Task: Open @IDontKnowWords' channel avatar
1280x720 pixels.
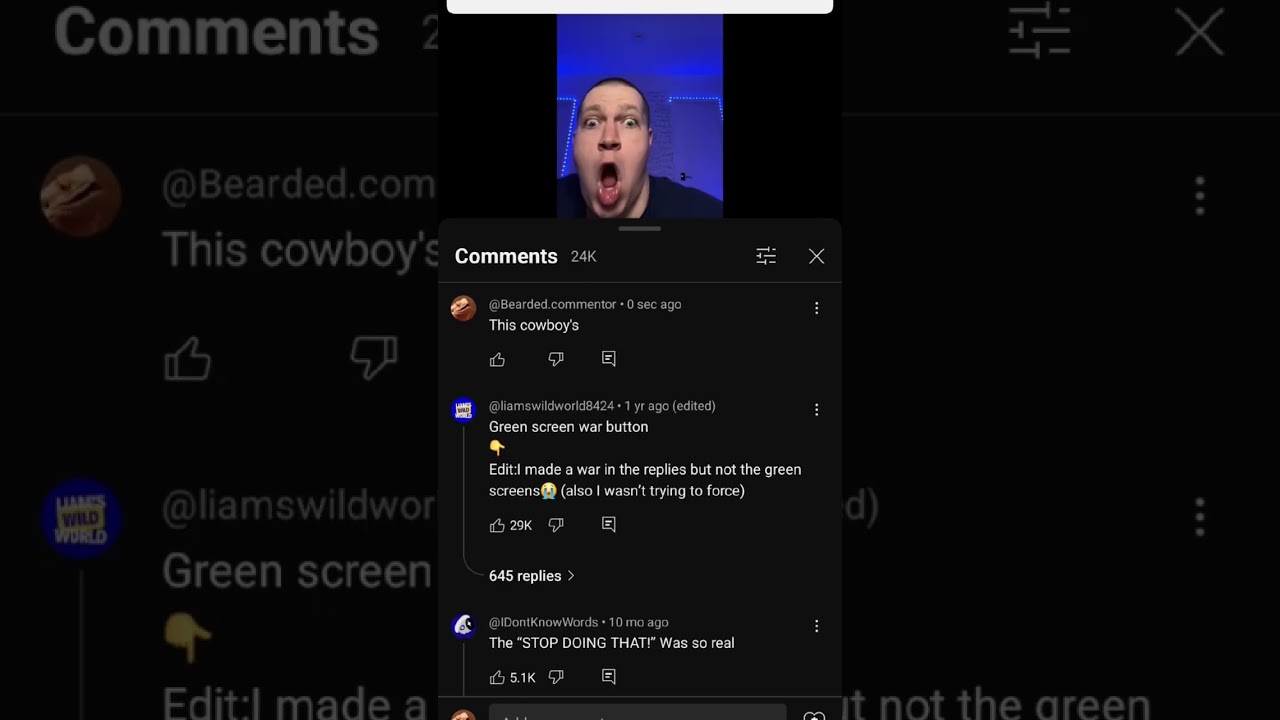Action: (x=463, y=626)
